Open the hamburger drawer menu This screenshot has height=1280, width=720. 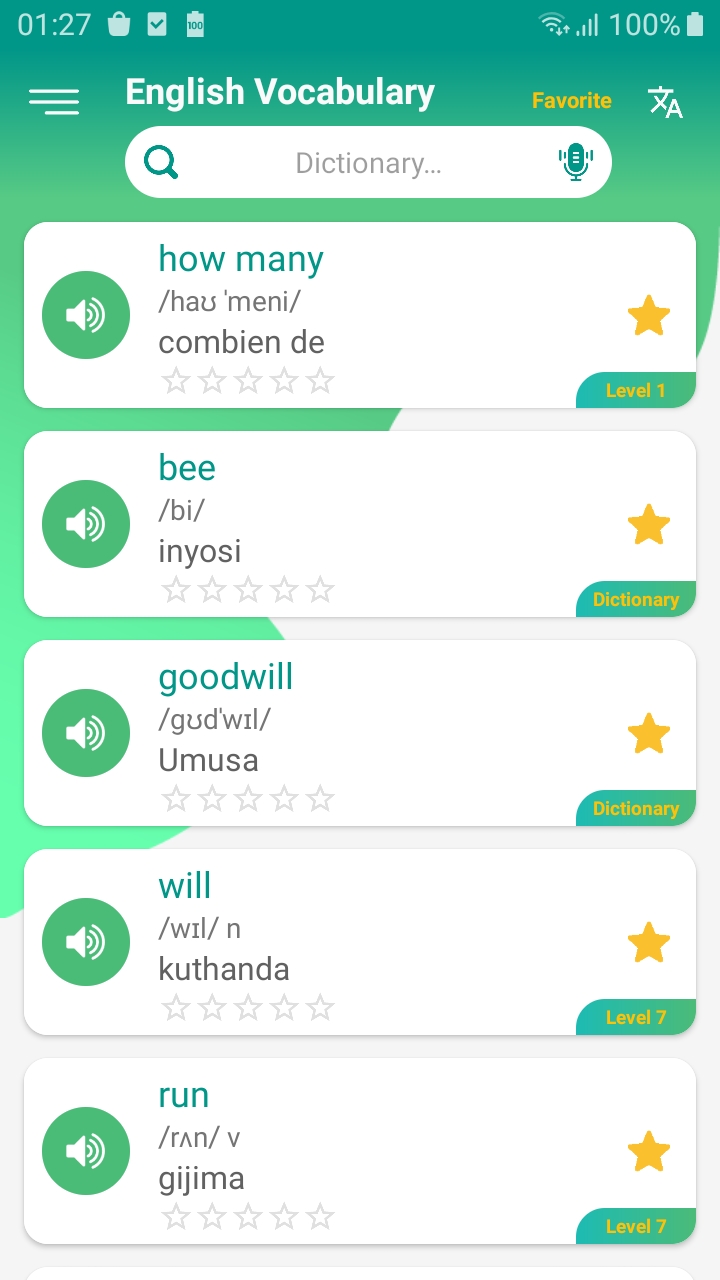pyautogui.click(x=54, y=100)
